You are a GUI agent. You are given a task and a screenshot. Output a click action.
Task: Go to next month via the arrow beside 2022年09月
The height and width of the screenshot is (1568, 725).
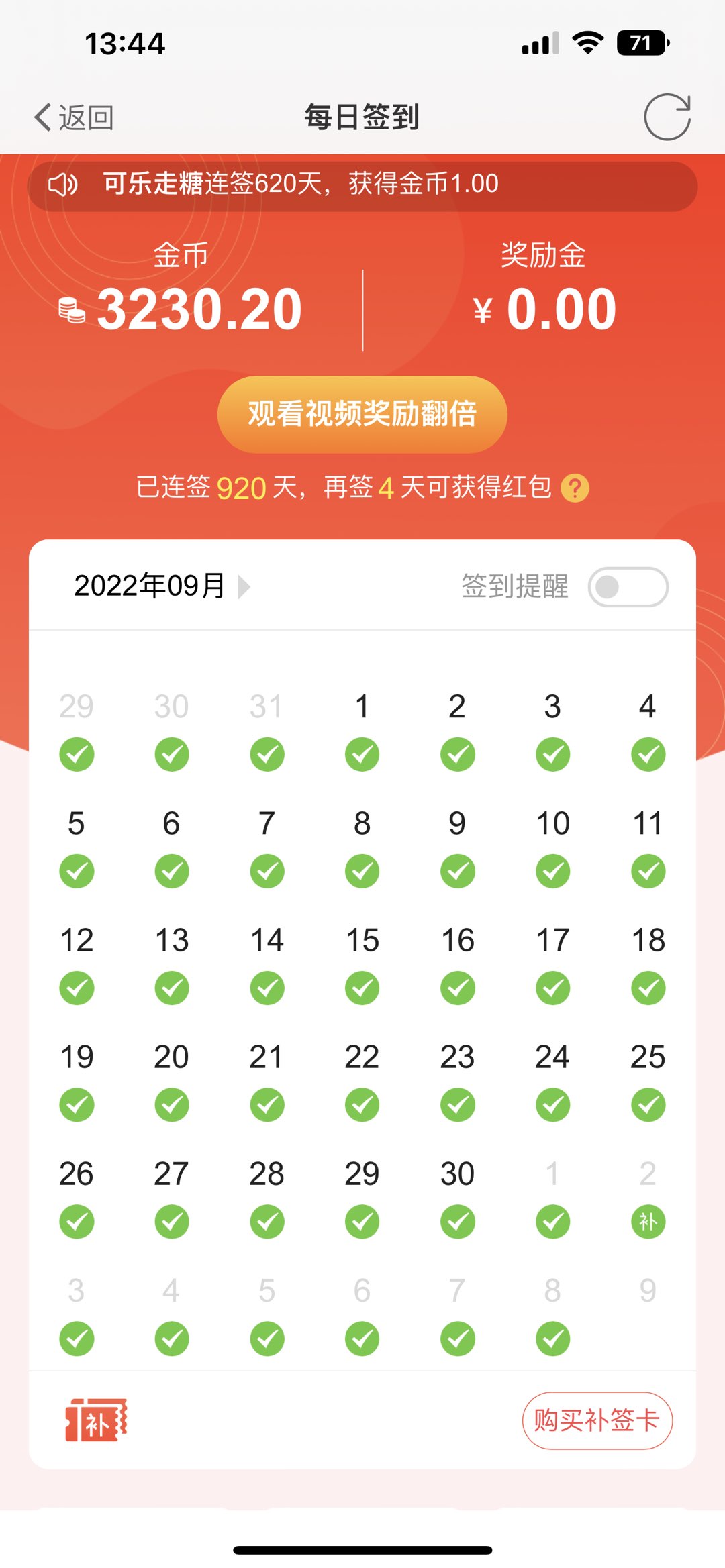tap(244, 586)
